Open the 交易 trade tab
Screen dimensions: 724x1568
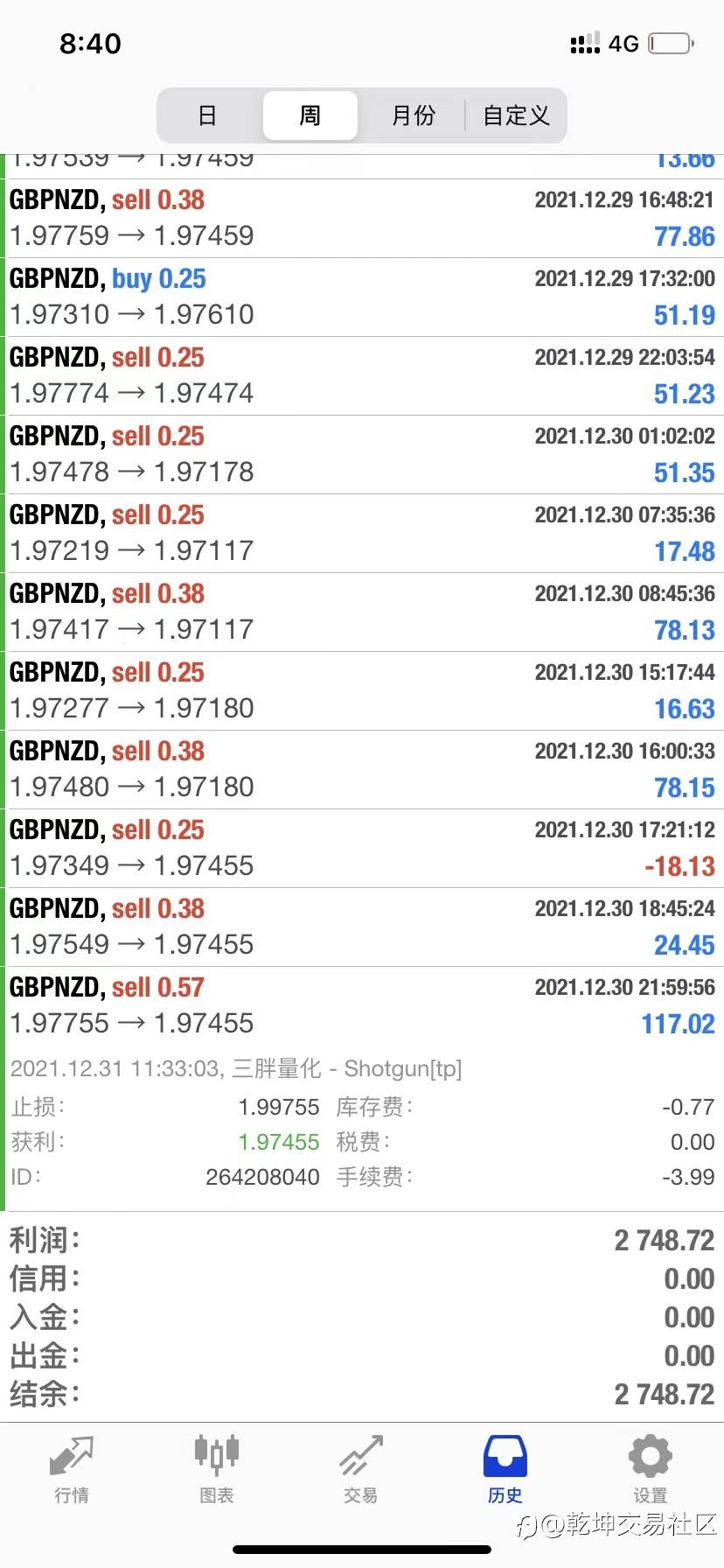(x=361, y=1469)
